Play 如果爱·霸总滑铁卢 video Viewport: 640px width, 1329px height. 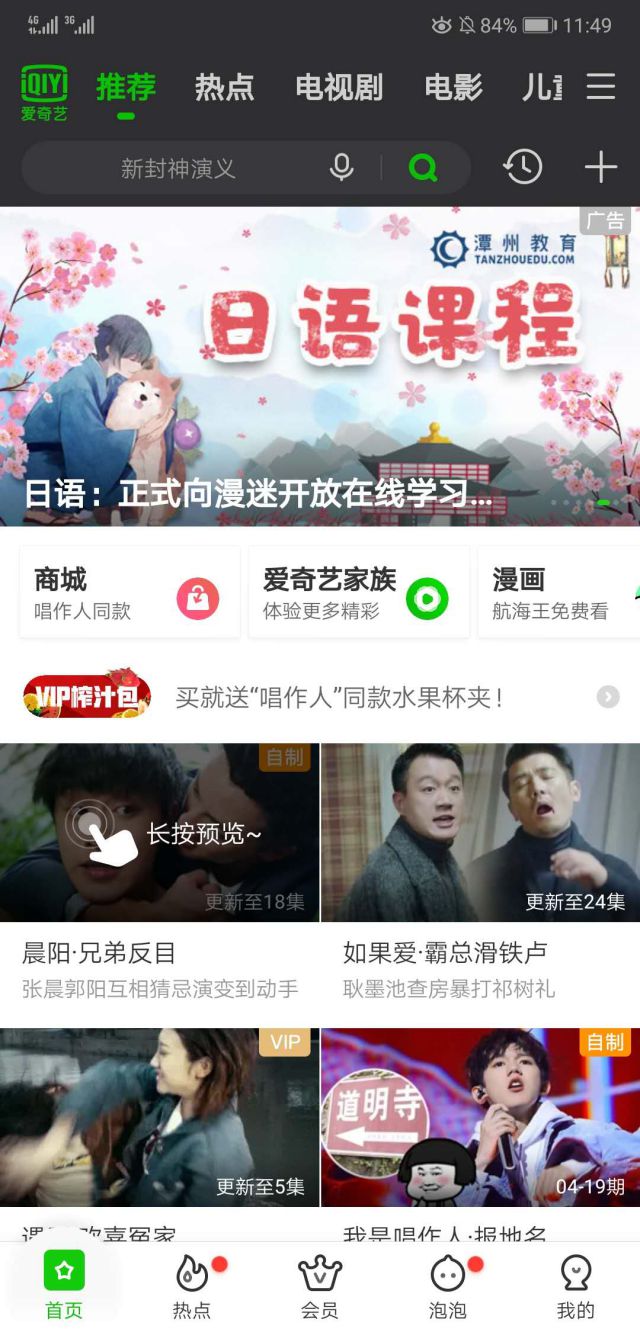pyautogui.click(x=480, y=832)
